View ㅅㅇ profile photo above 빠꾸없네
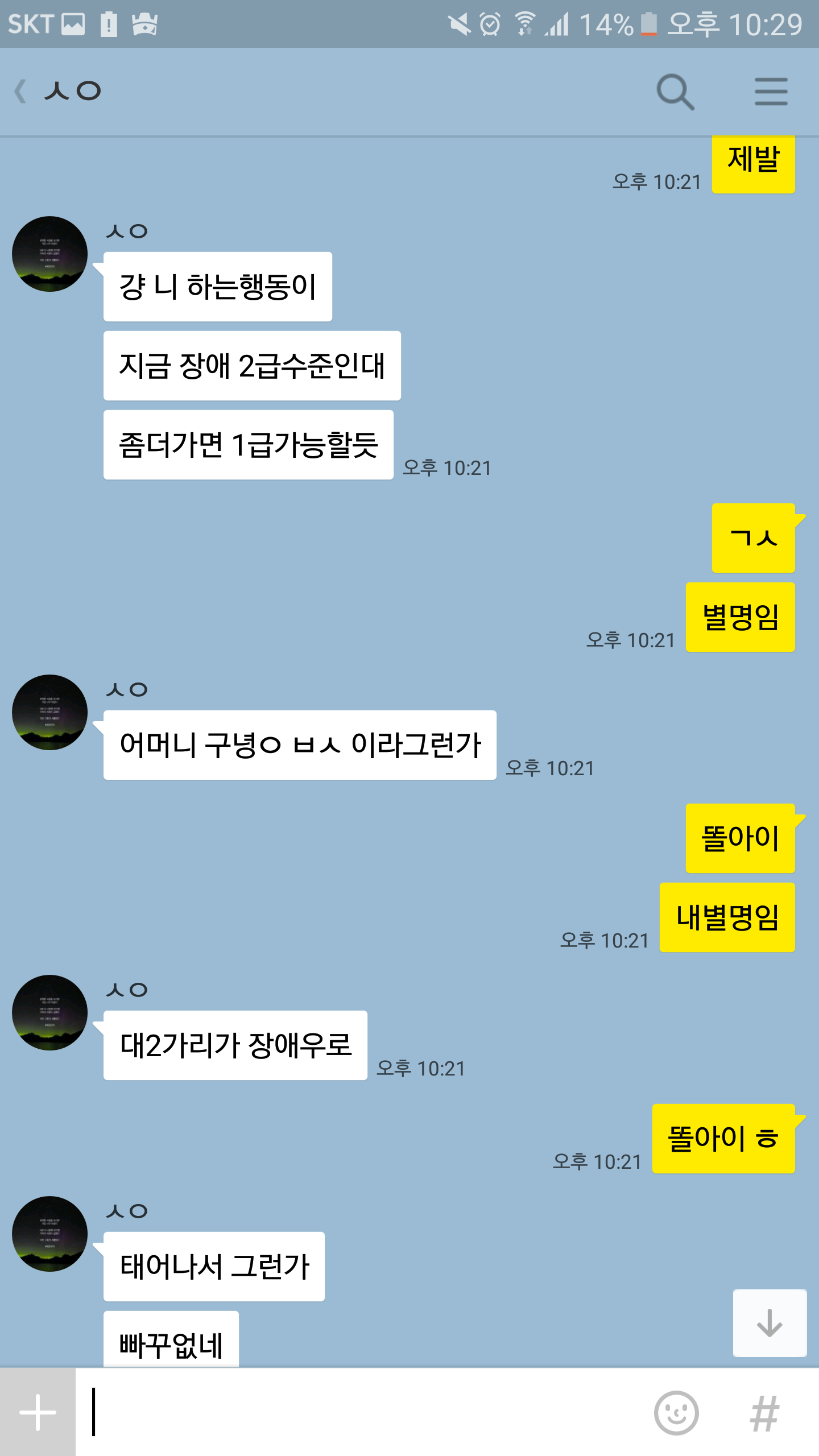 (50, 1234)
